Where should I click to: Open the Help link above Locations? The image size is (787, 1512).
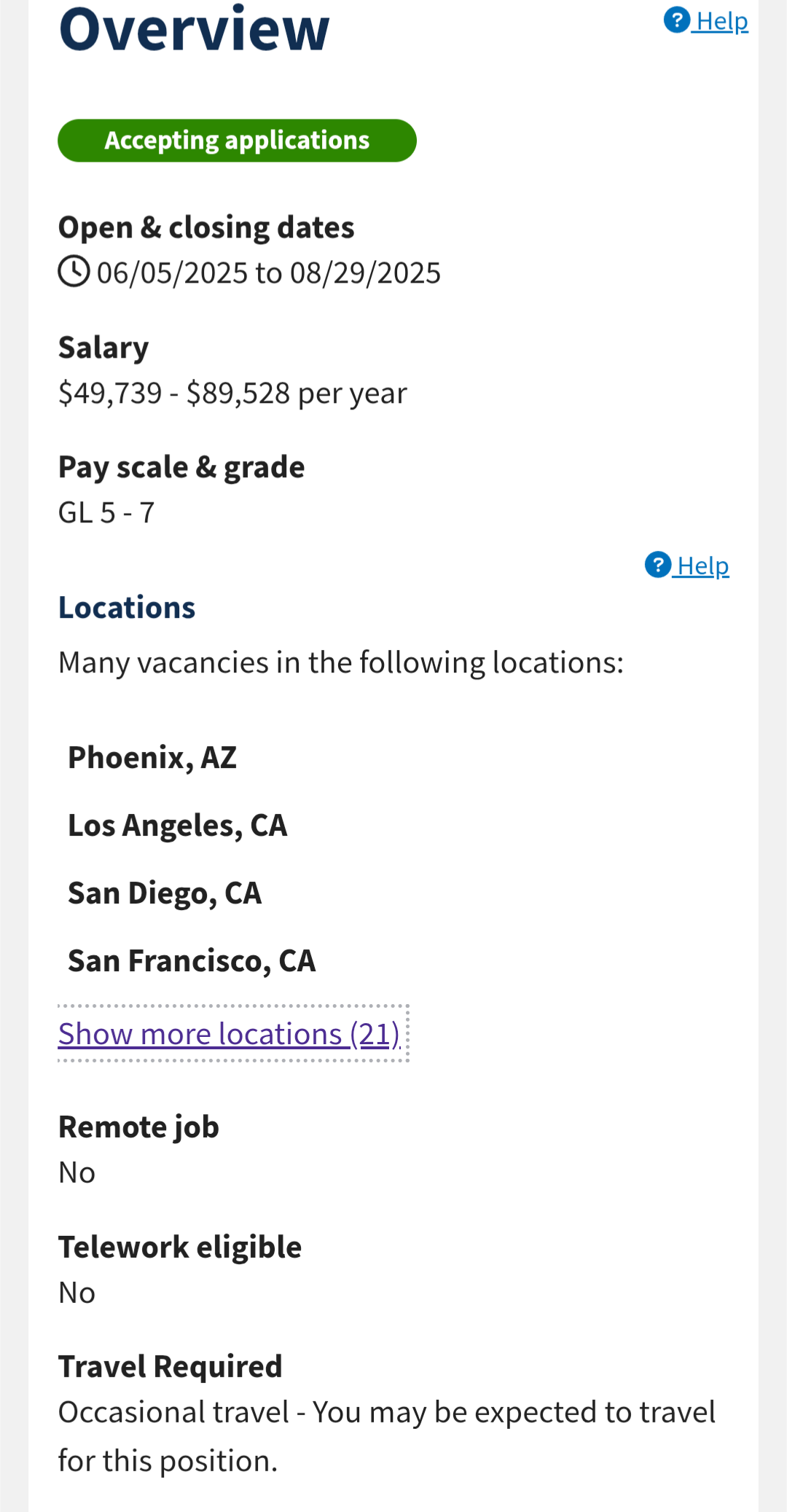pos(686,565)
